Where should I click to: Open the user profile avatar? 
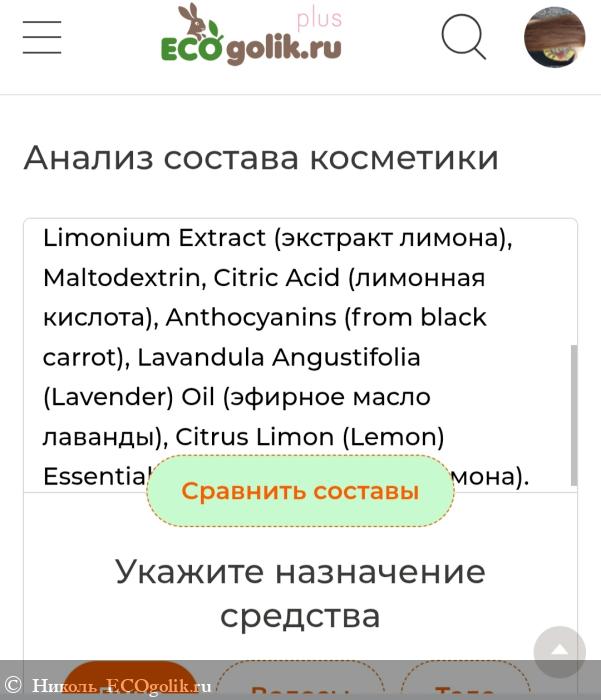pos(554,37)
